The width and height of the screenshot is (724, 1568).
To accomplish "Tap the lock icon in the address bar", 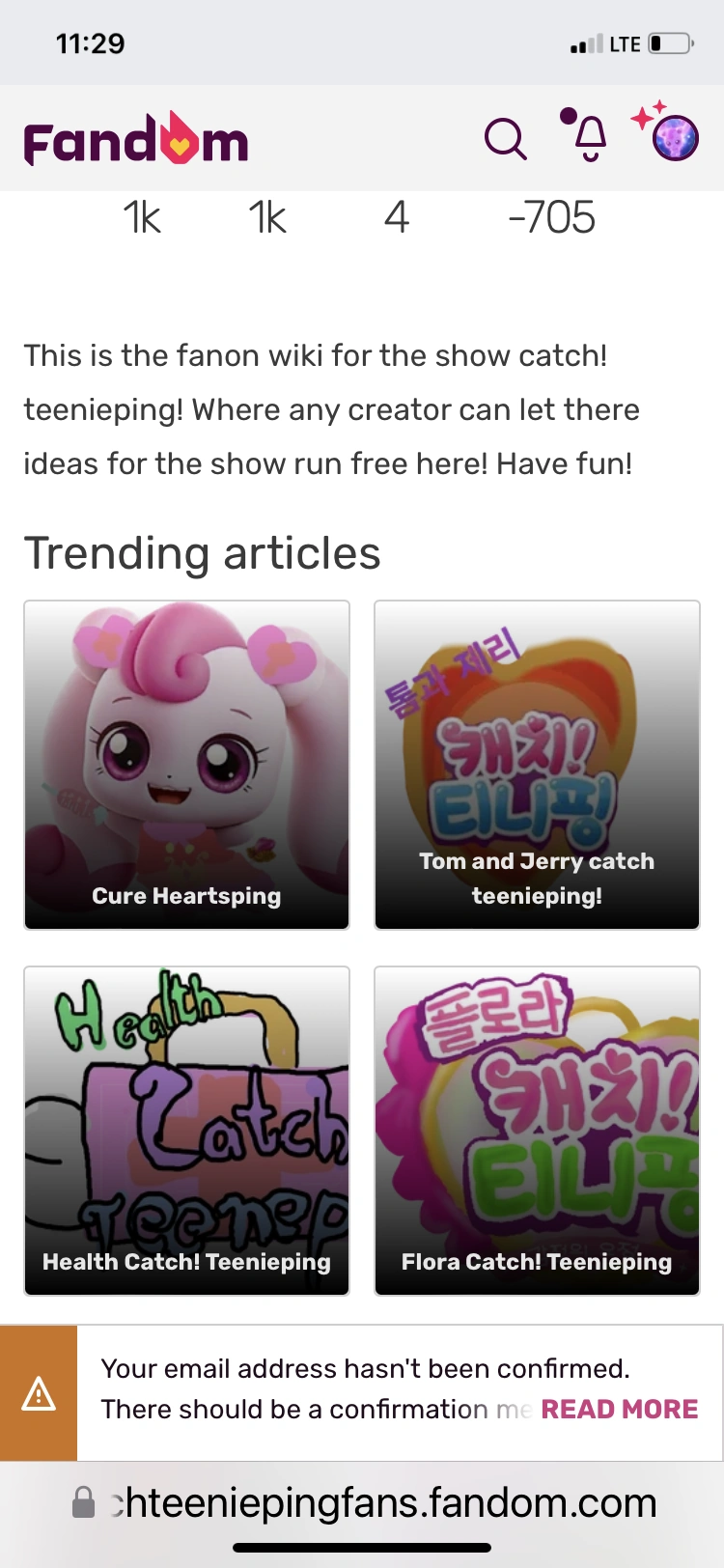I will [x=85, y=1502].
